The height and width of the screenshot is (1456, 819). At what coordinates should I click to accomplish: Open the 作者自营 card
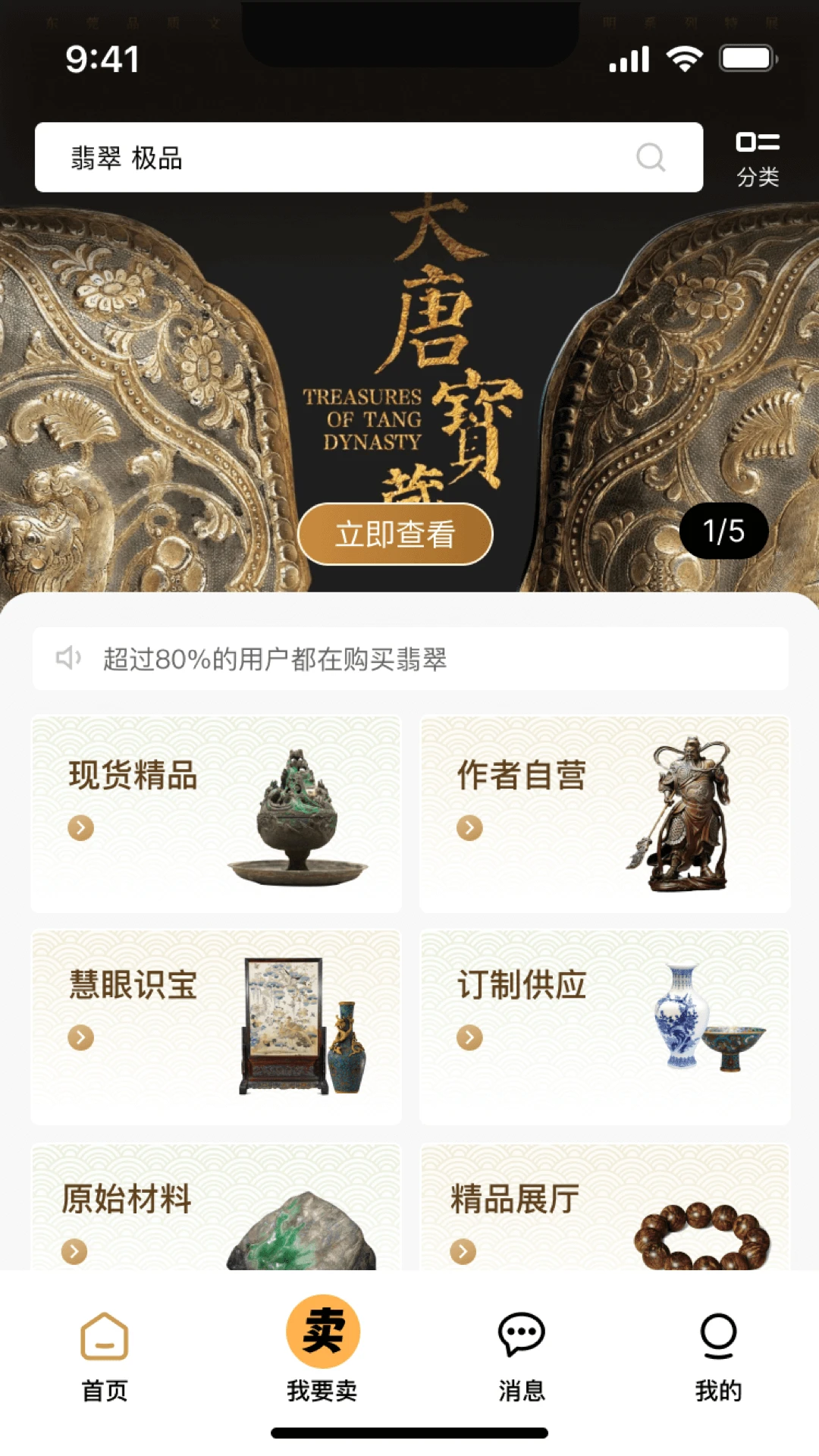click(x=604, y=814)
